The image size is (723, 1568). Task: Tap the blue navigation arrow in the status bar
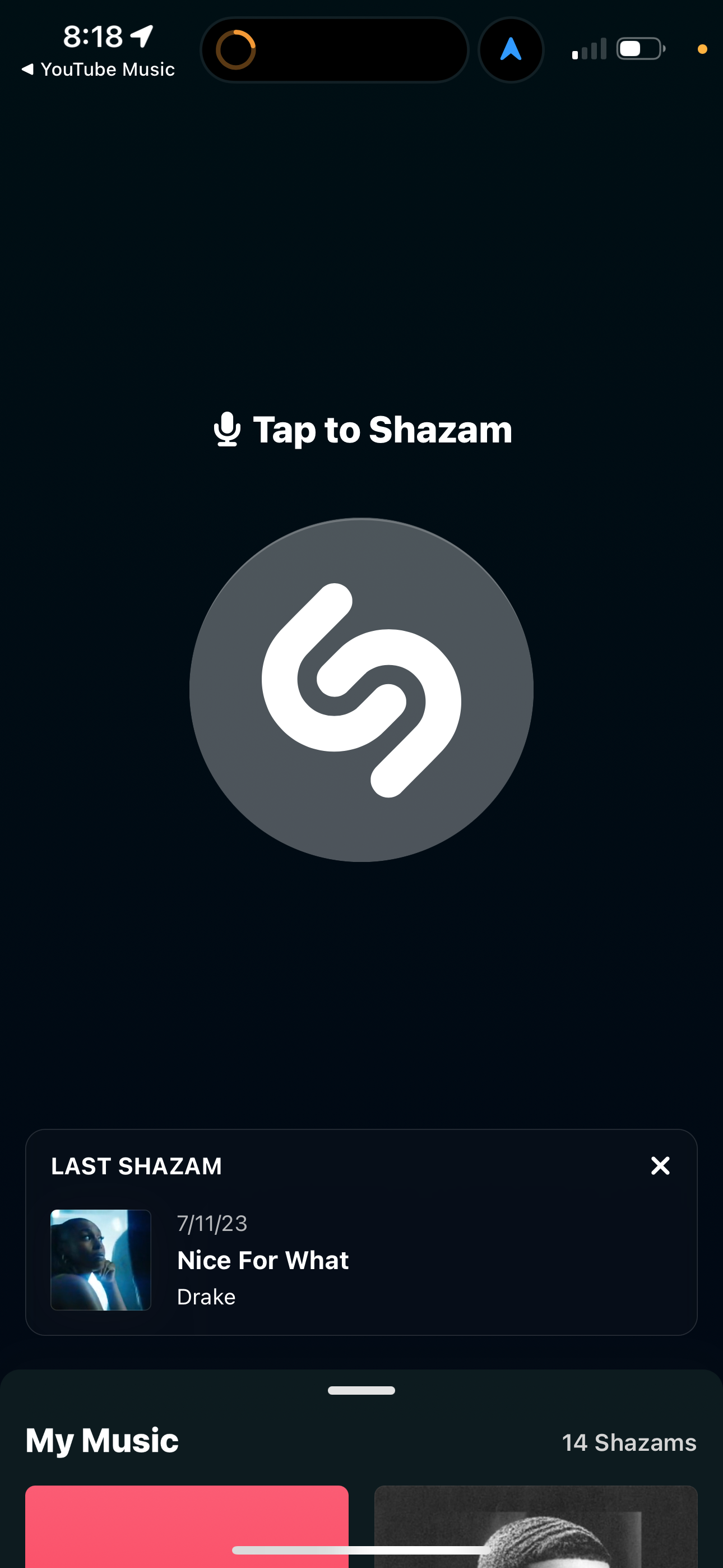(x=511, y=49)
